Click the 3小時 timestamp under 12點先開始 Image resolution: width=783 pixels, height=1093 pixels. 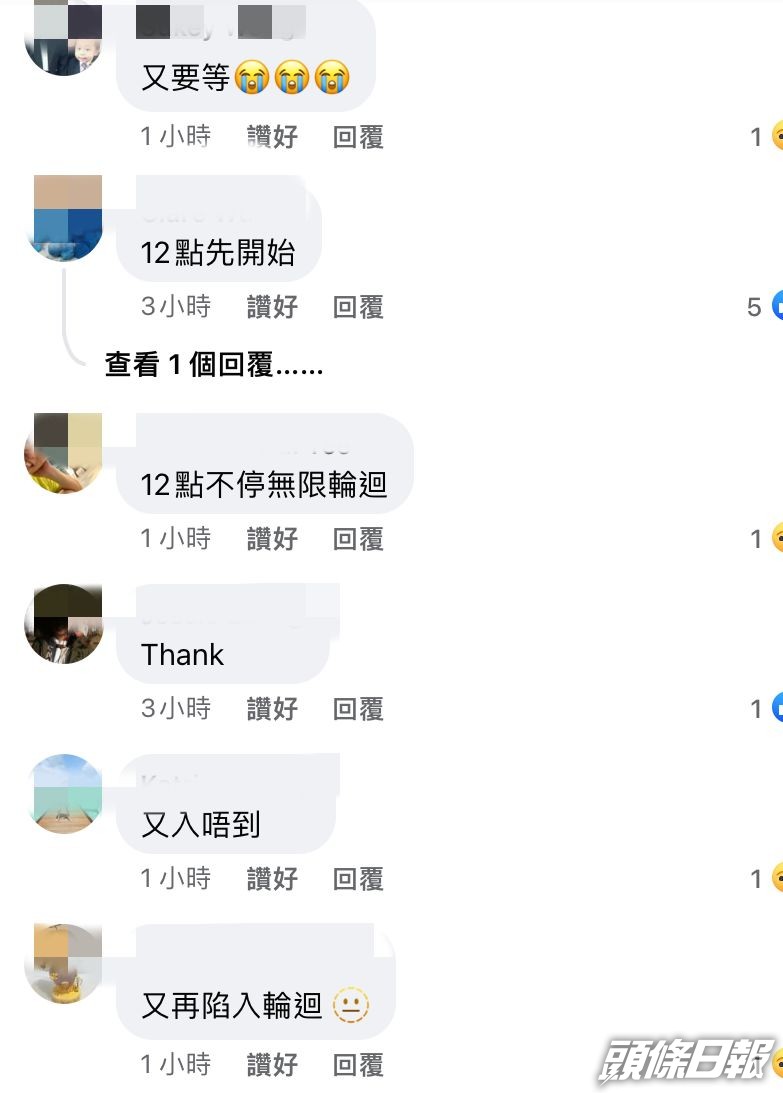click(x=175, y=307)
